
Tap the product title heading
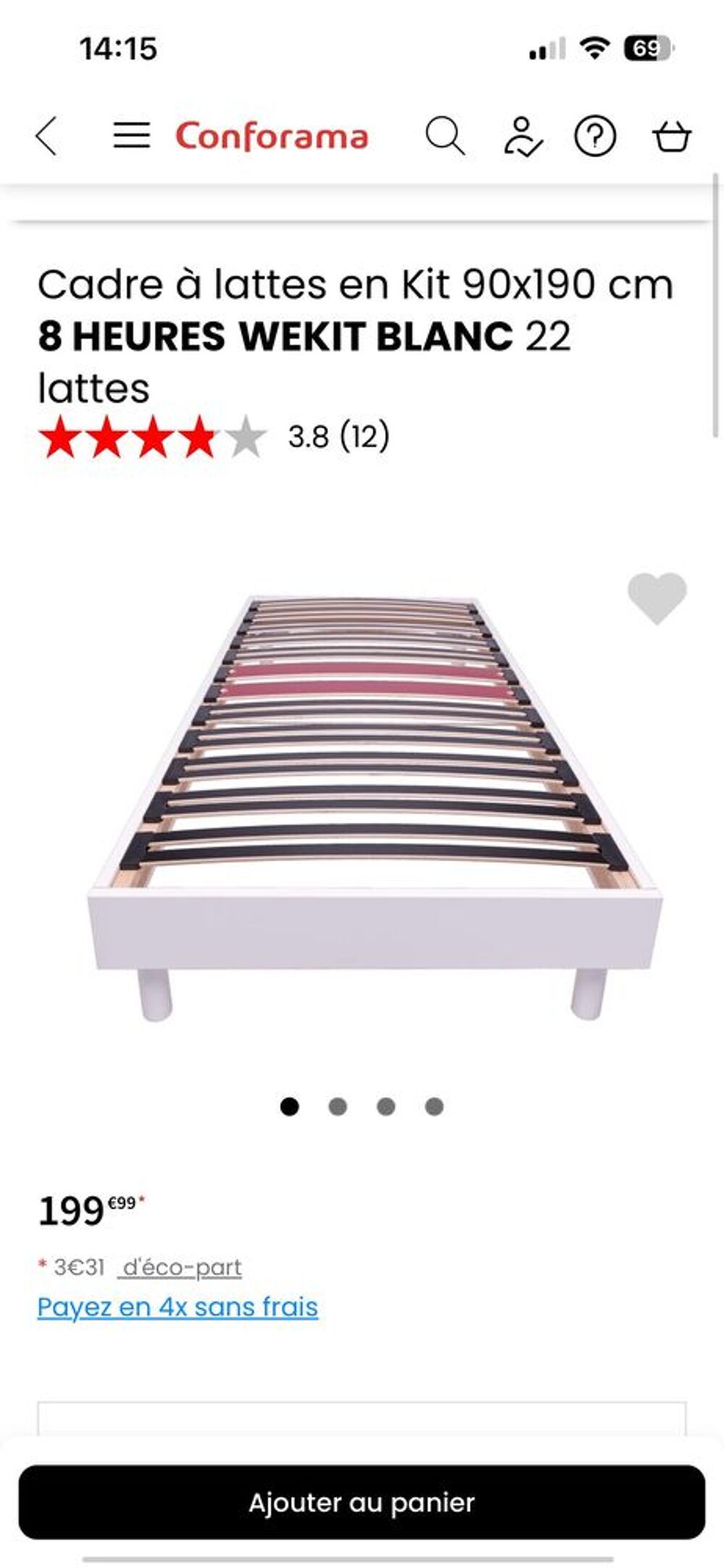355,330
